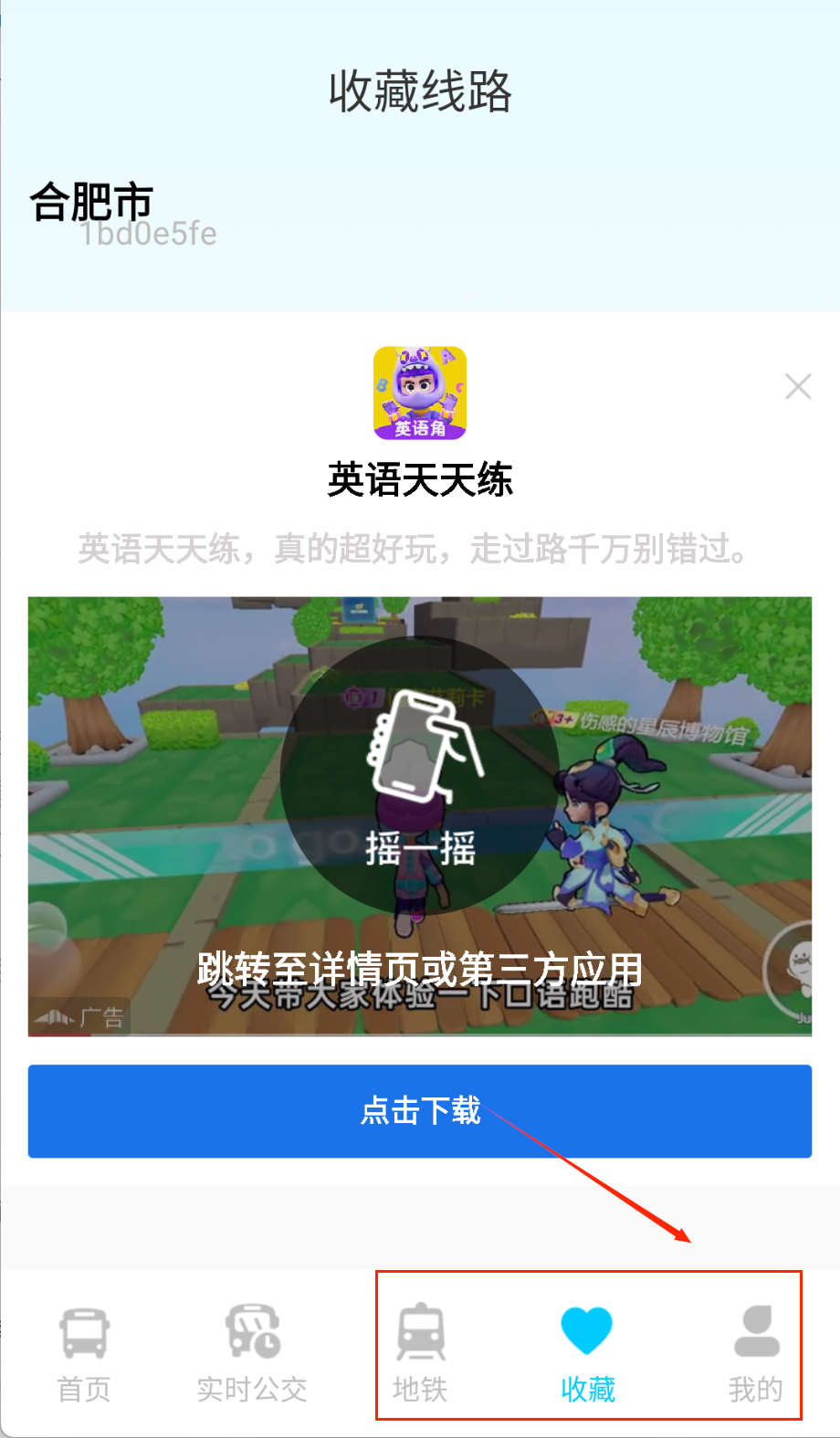Viewport: 840px width, 1438px height.
Task: Select the 收藏 tab
Action: [x=587, y=1353]
